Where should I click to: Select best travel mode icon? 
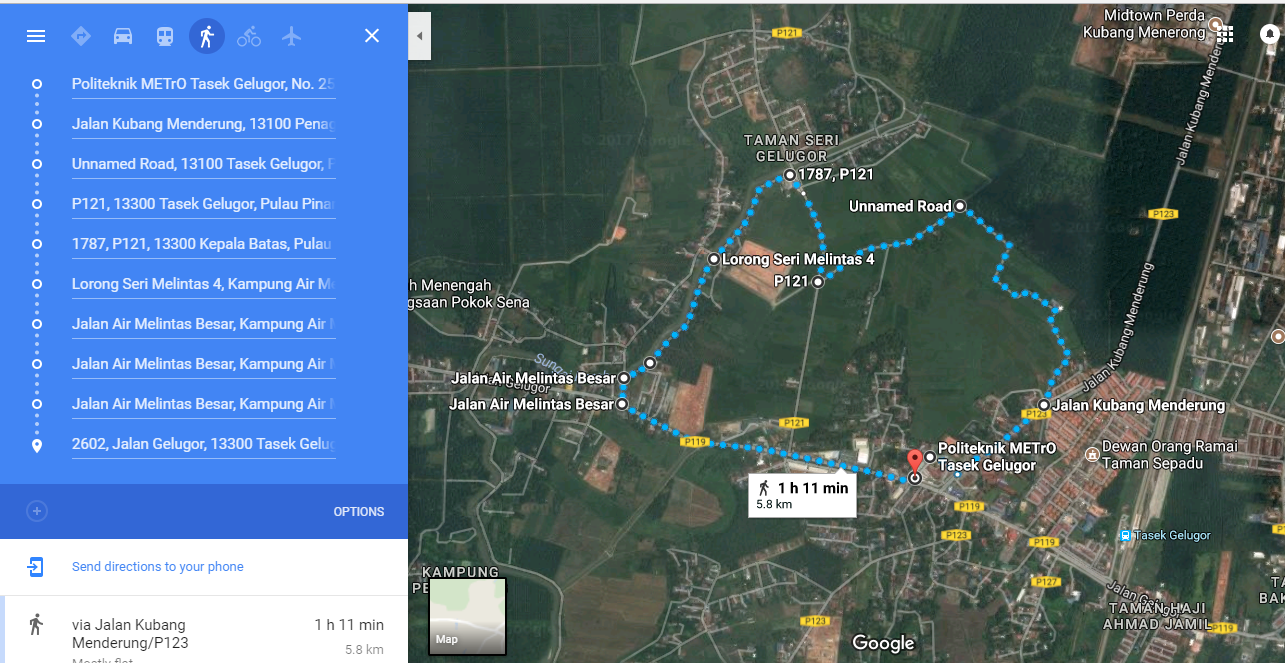coord(81,36)
